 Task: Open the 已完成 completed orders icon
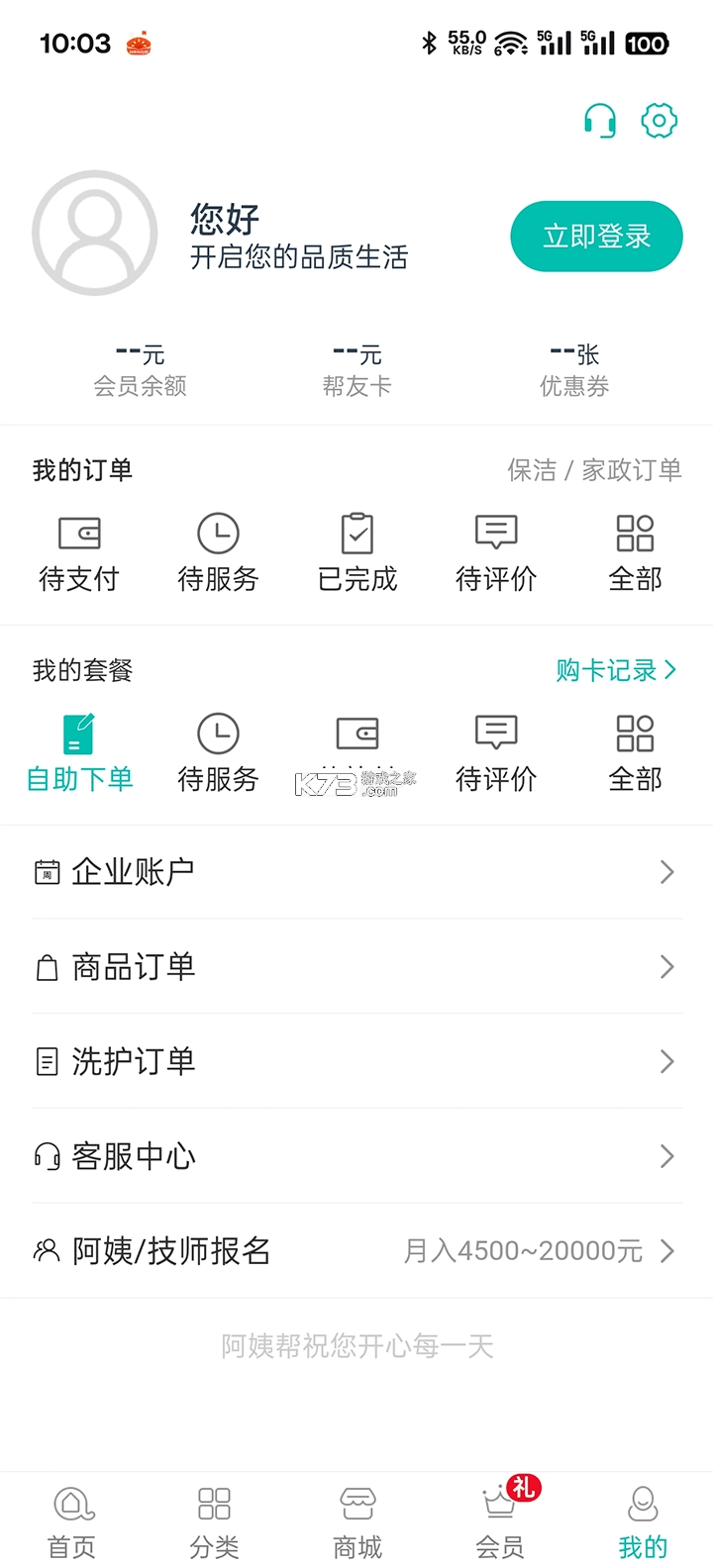(357, 550)
